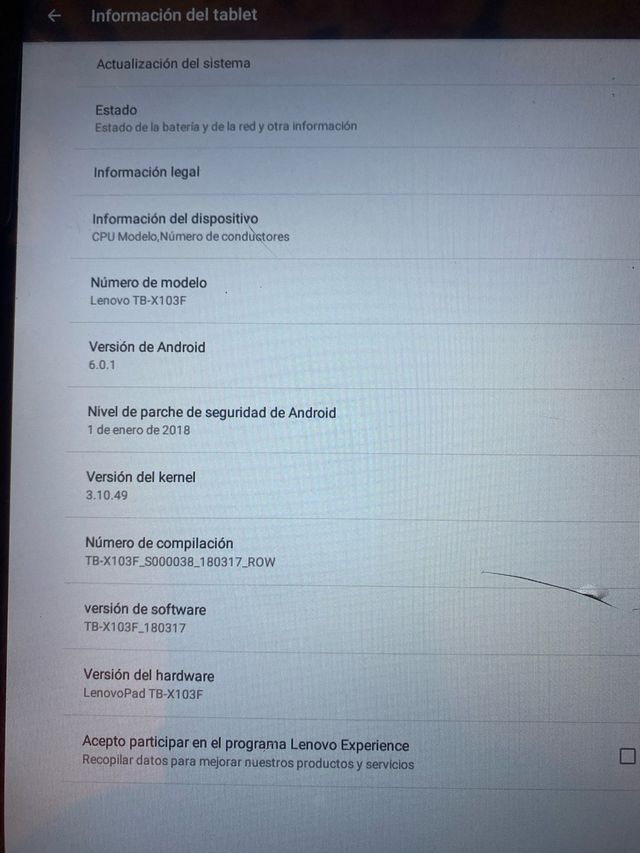
Task: Open Información legal
Action: coord(147,172)
